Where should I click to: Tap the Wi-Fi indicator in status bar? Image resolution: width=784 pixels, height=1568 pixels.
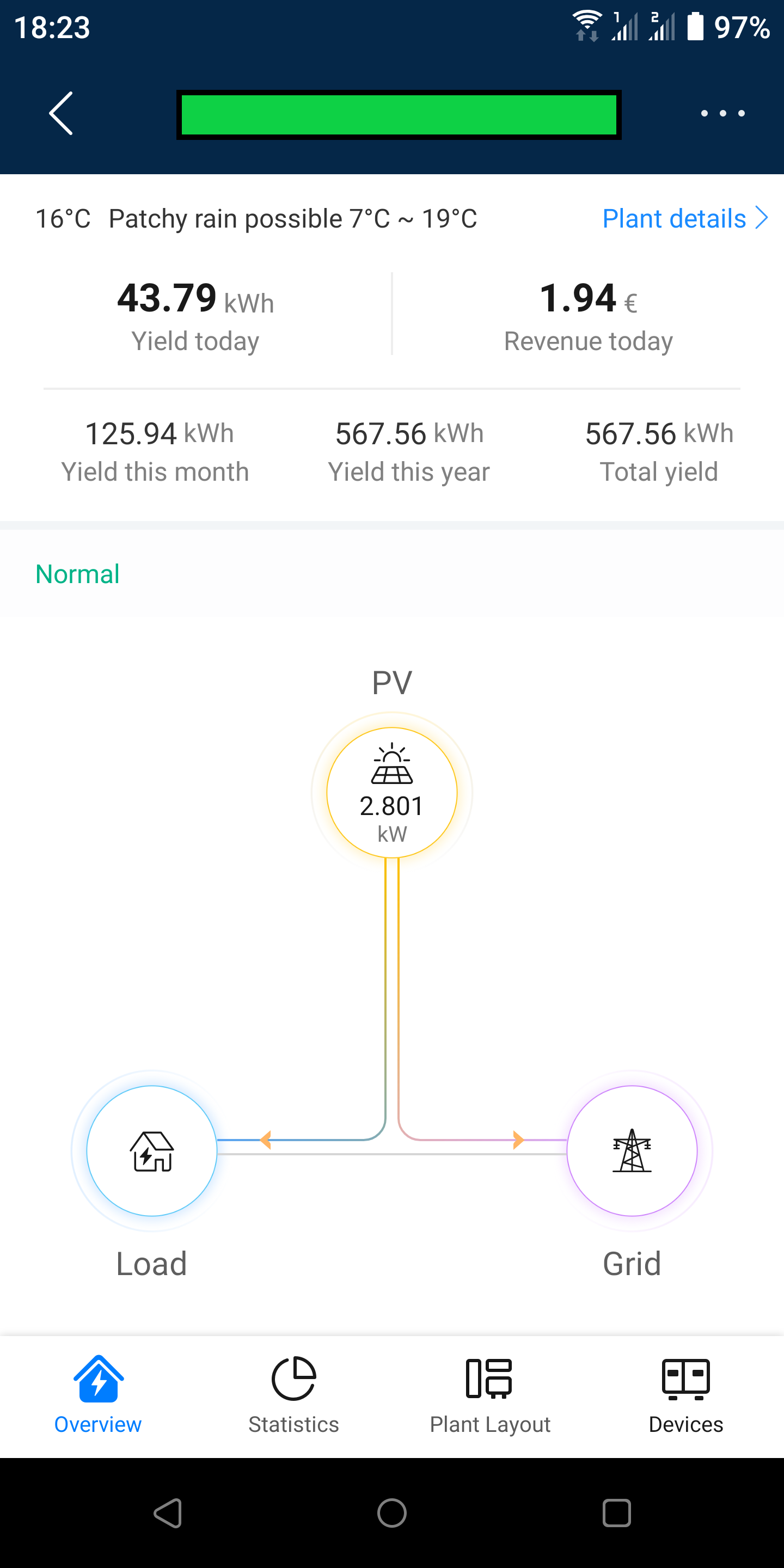point(586,26)
